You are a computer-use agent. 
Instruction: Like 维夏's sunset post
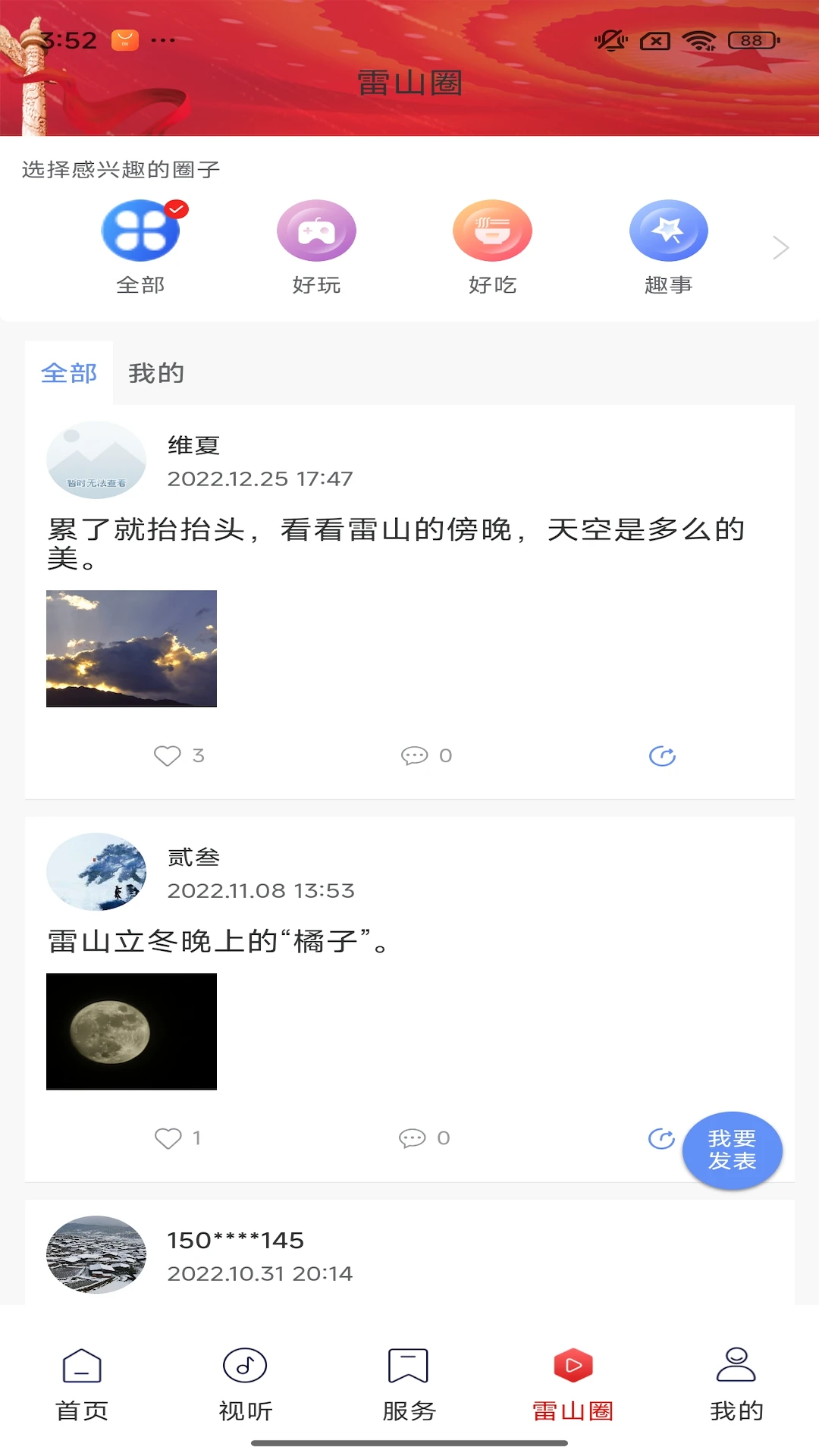tap(168, 755)
